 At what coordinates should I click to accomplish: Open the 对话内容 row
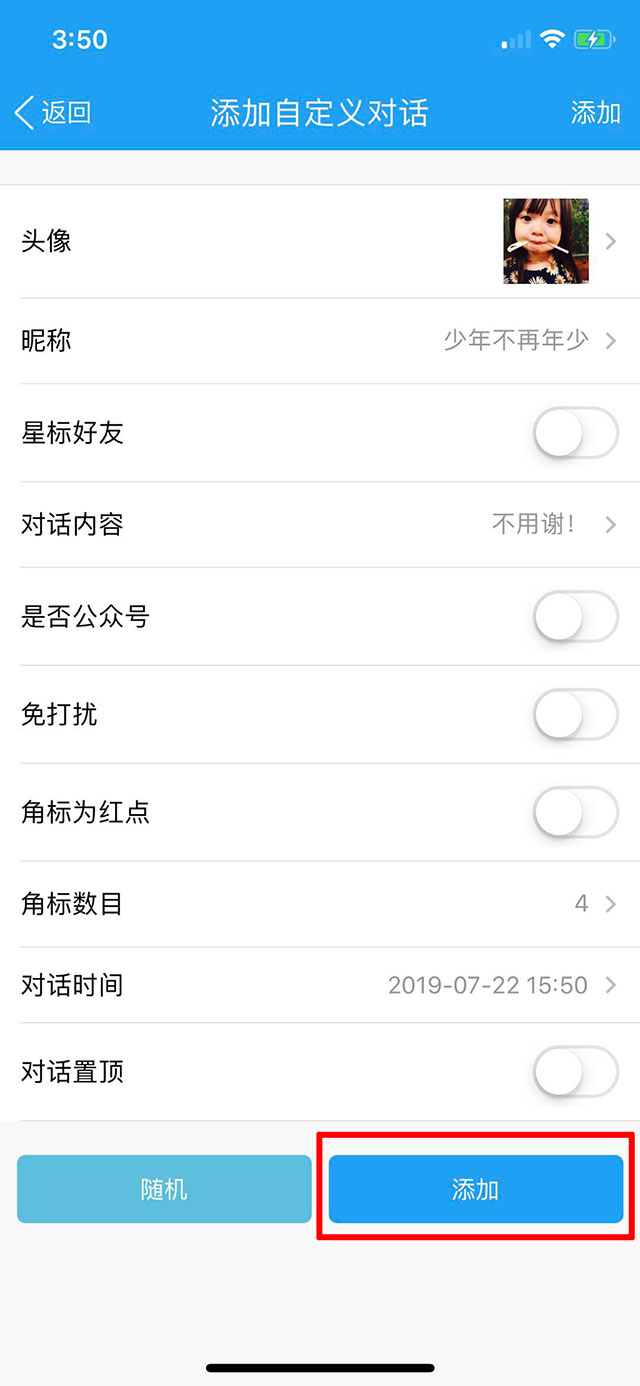[x=320, y=524]
